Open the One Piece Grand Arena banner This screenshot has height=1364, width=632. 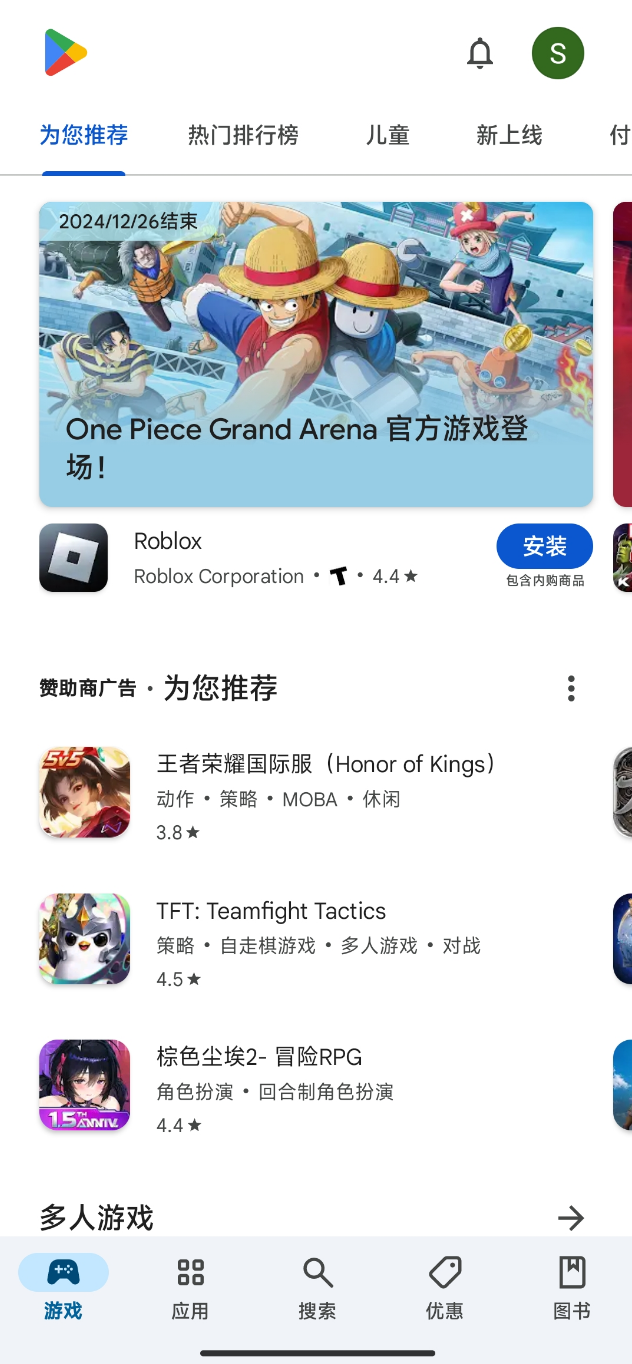click(x=316, y=354)
